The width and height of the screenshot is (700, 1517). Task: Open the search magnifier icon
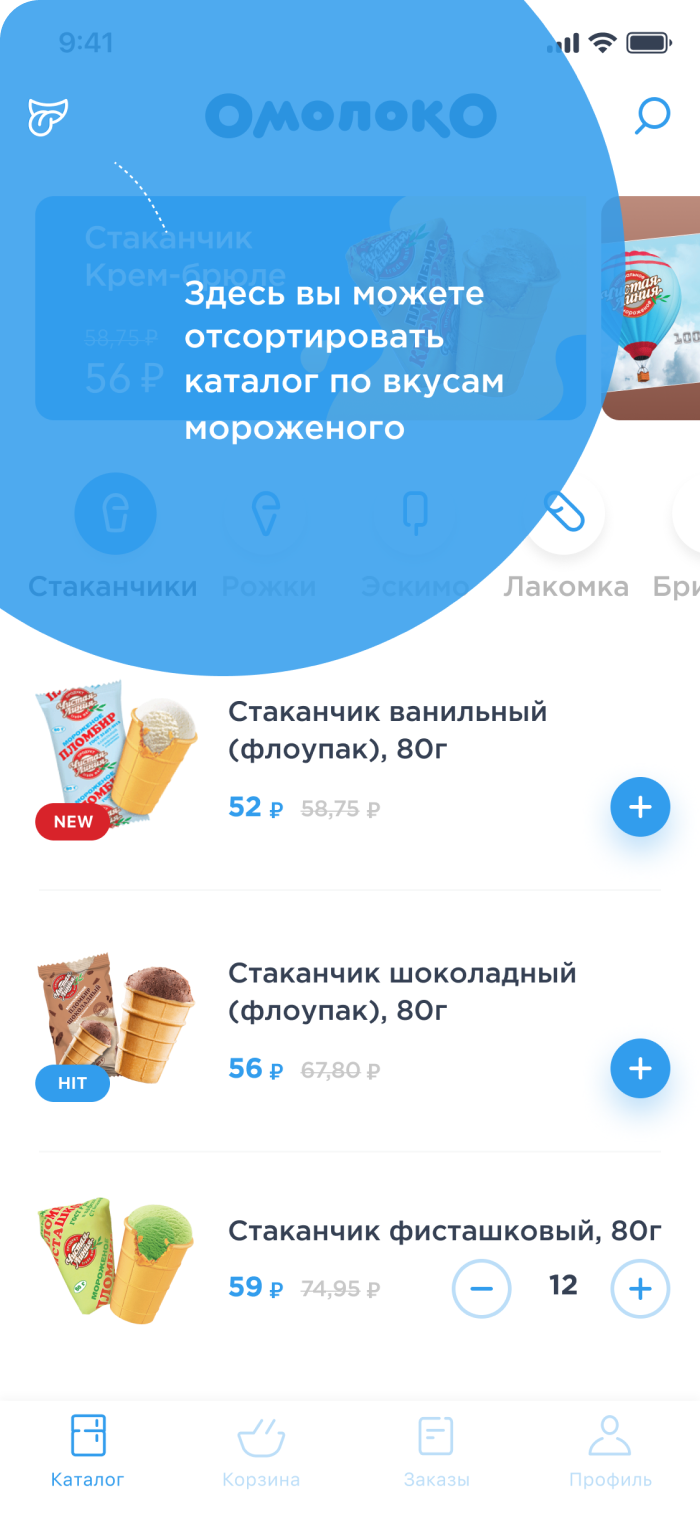pyautogui.click(x=652, y=117)
